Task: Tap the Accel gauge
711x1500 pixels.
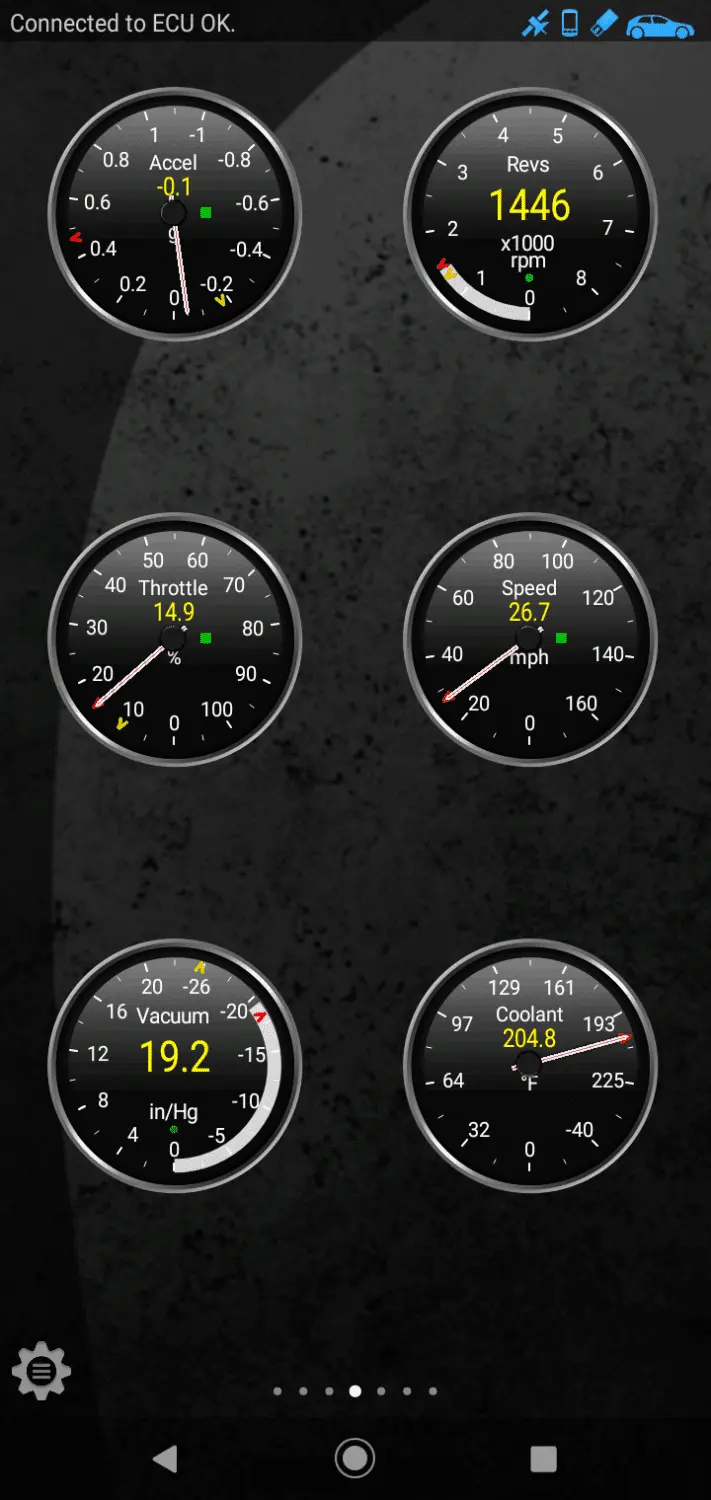Action: (x=174, y=215)
